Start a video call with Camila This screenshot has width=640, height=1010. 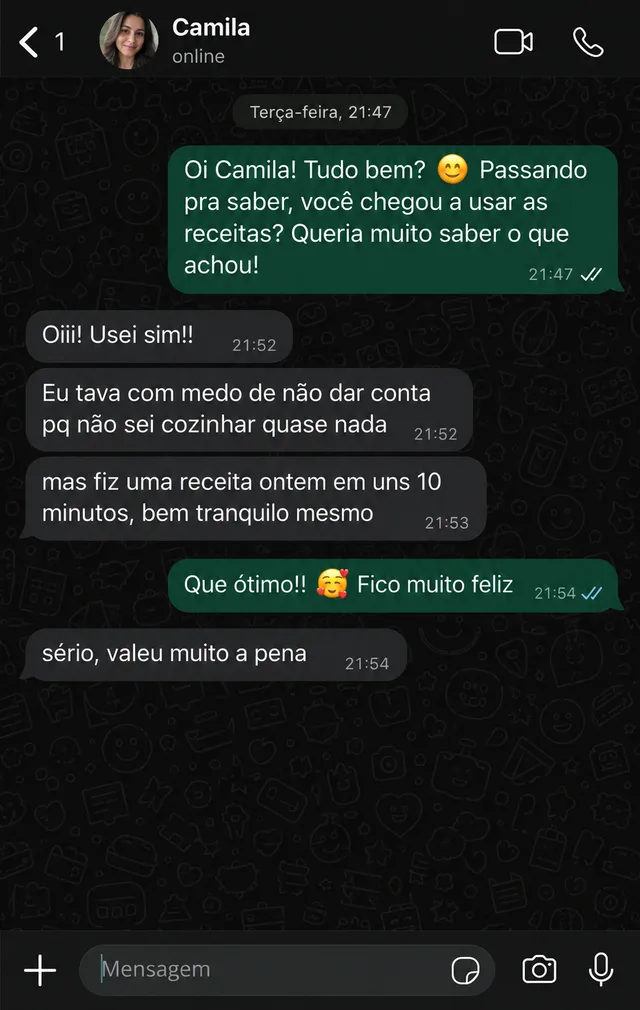tap(513, 43)
